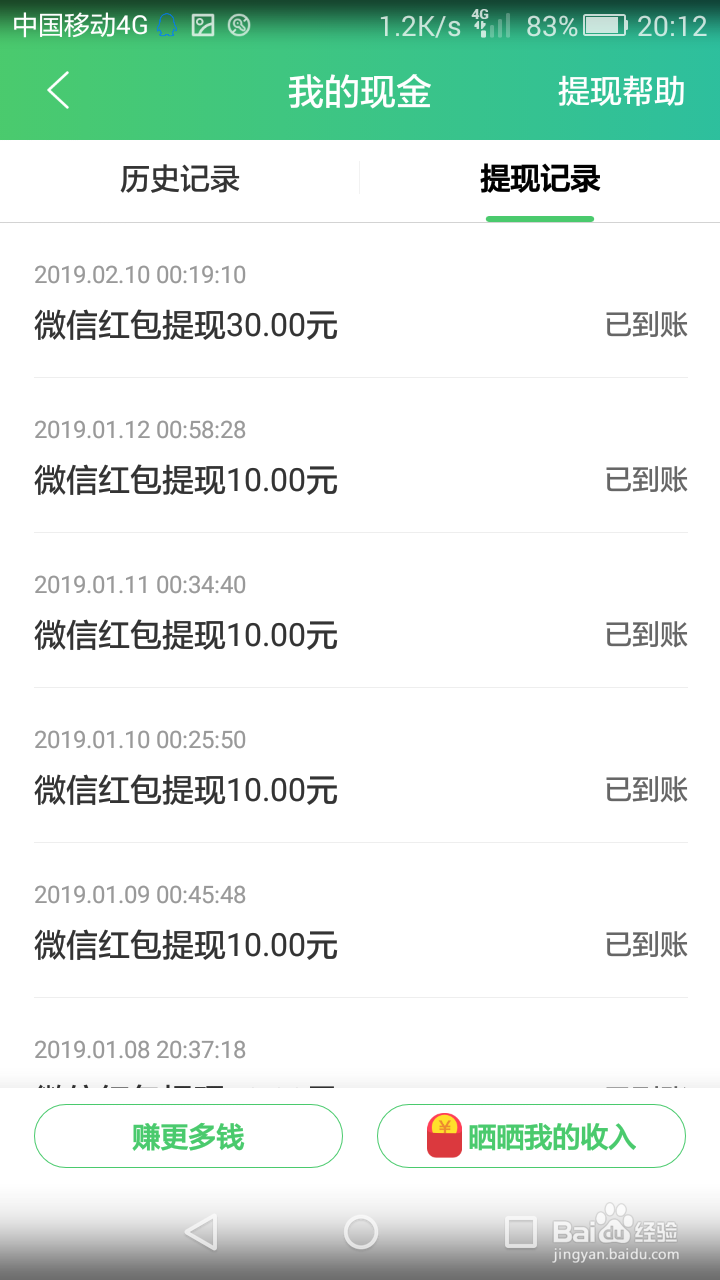Select the 提现记录 tab
720x1280 pixels.
point(540,180)
